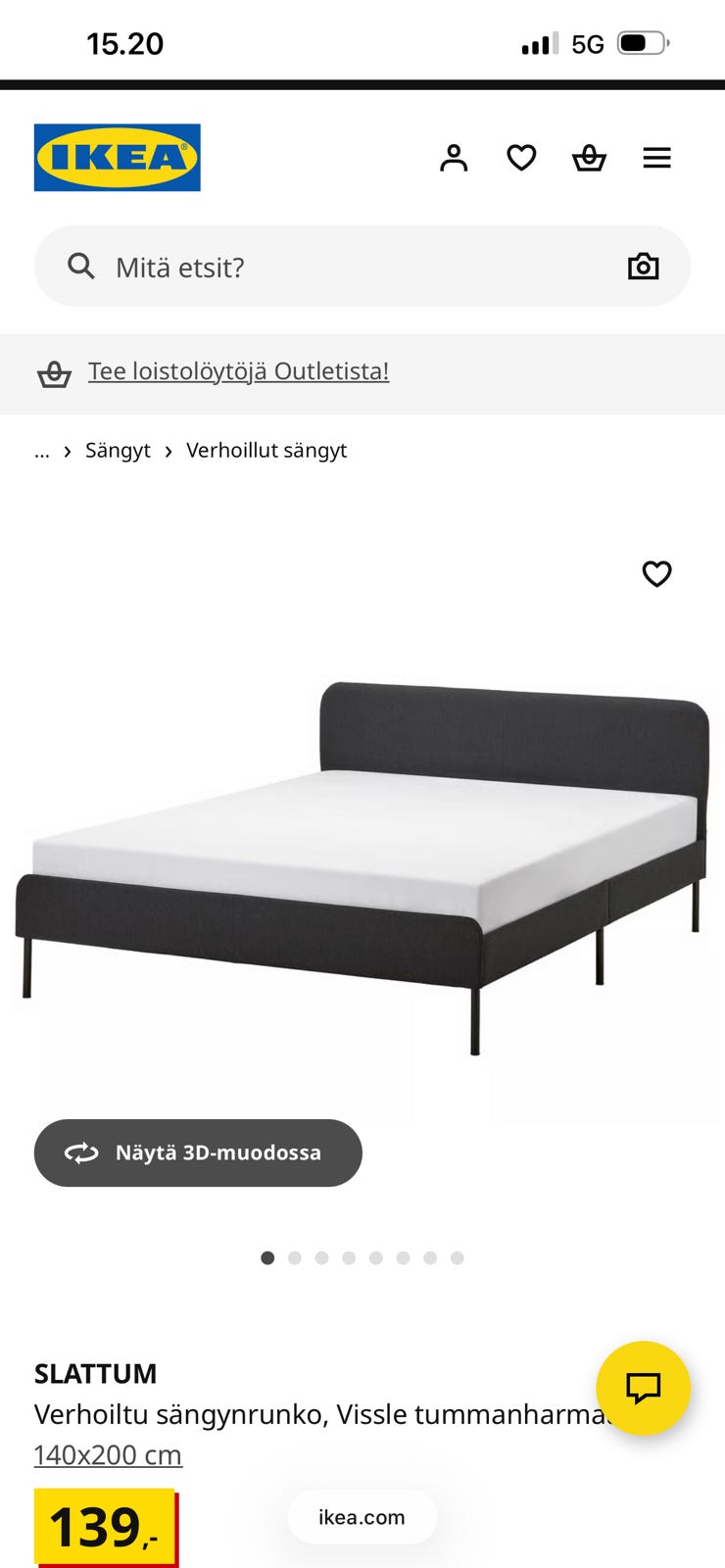Open the favorites list in header
Screen dimensions: 725x1568
click(x=521, y=158)
